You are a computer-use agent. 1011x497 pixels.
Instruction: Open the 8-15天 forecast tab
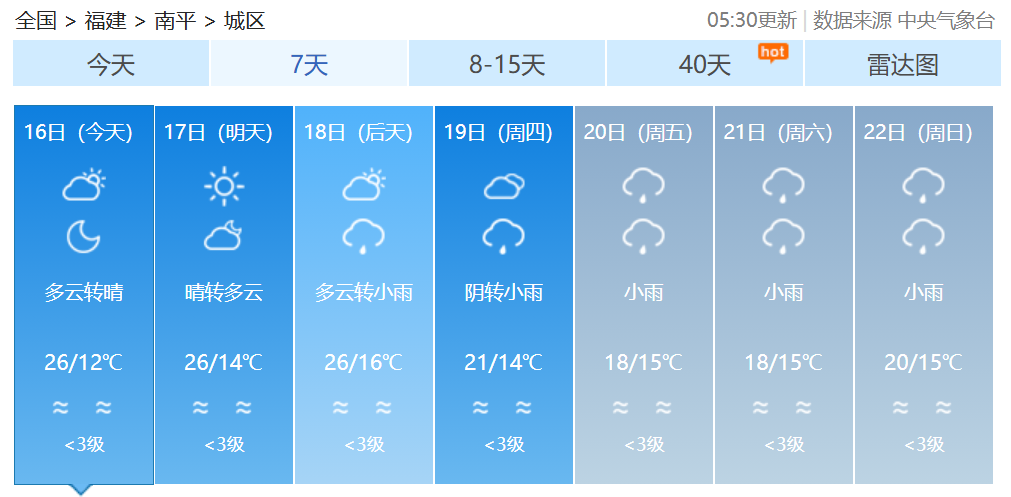point(506,65)
